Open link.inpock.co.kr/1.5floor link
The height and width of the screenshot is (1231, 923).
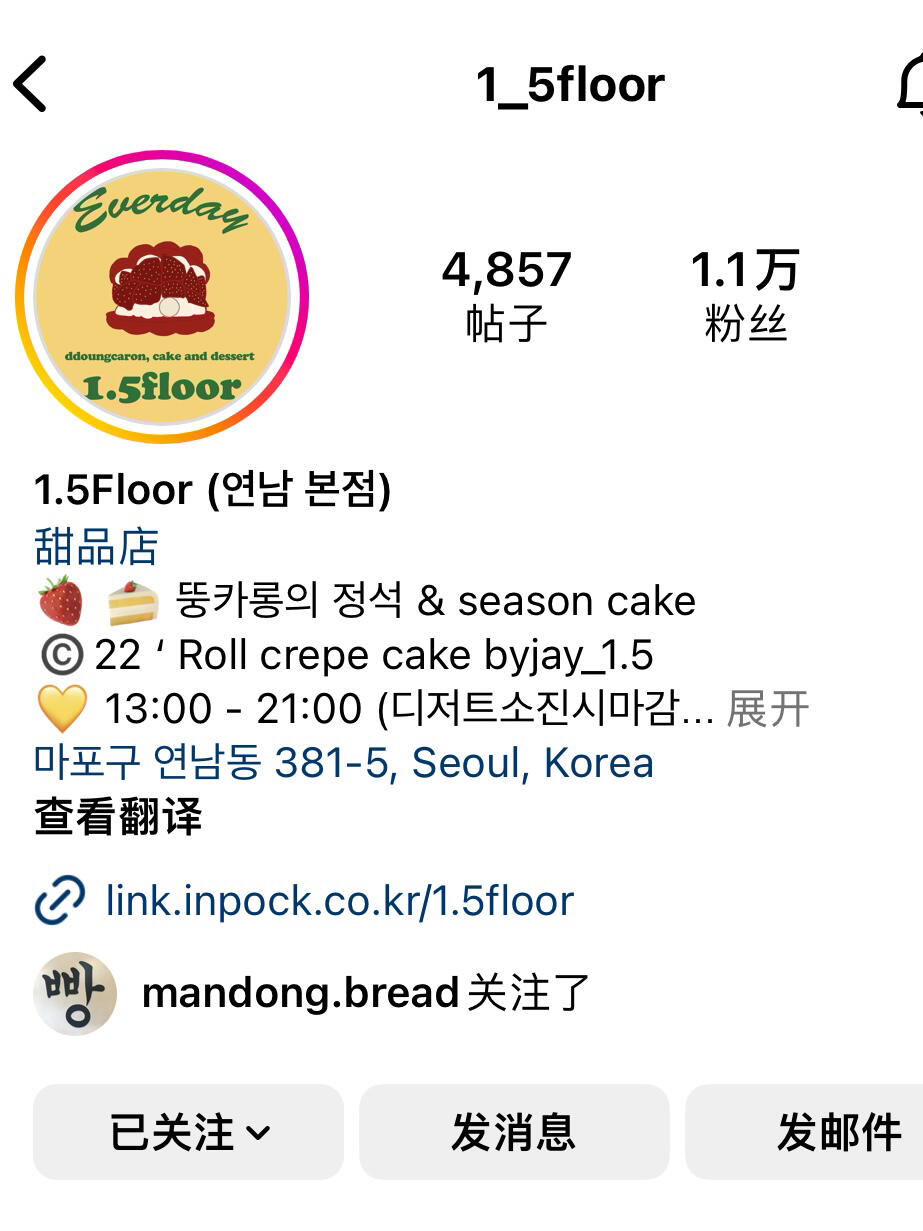click(x=338, y=901)
